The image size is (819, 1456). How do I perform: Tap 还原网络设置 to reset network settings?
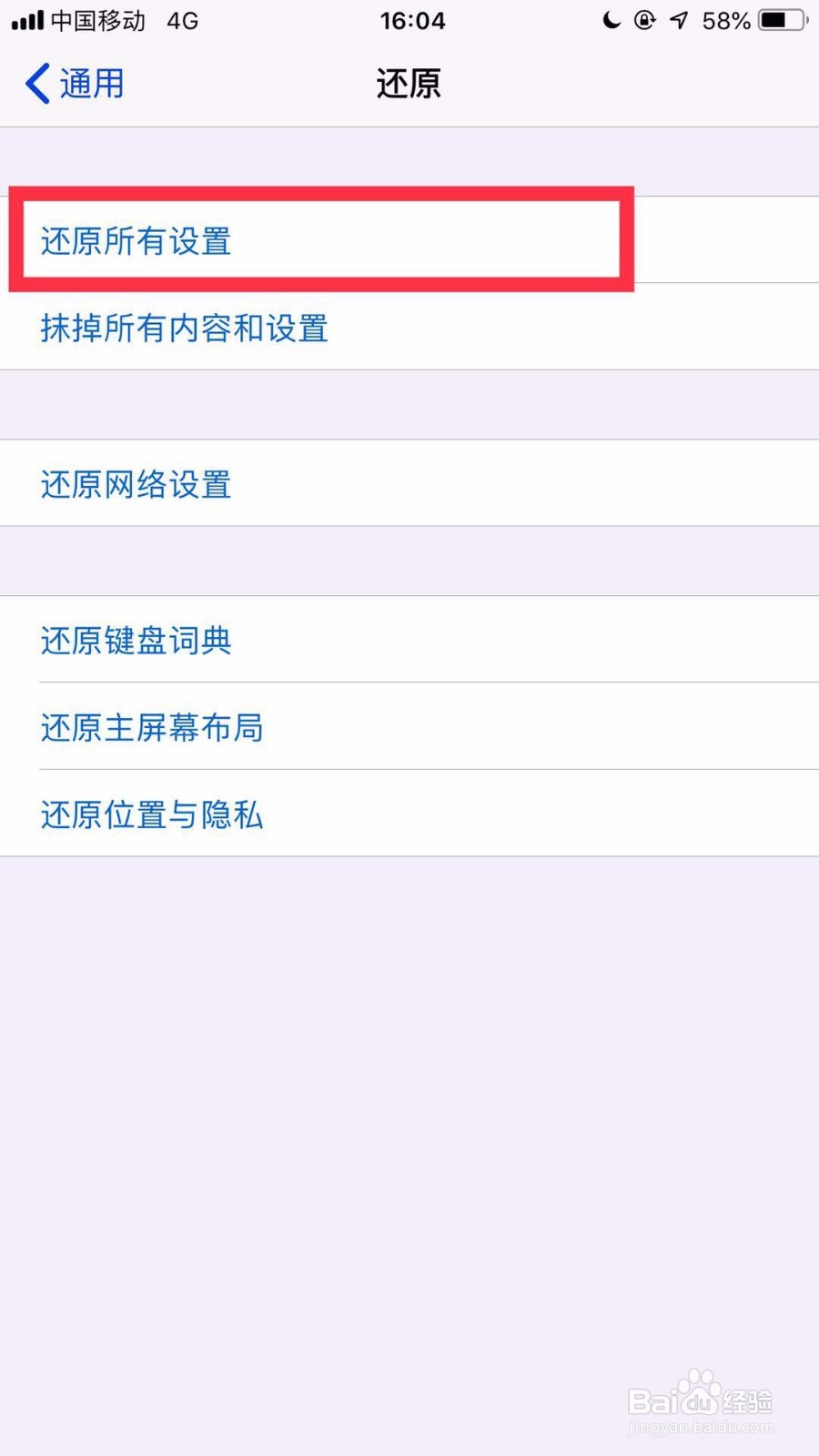pos(135,484)
